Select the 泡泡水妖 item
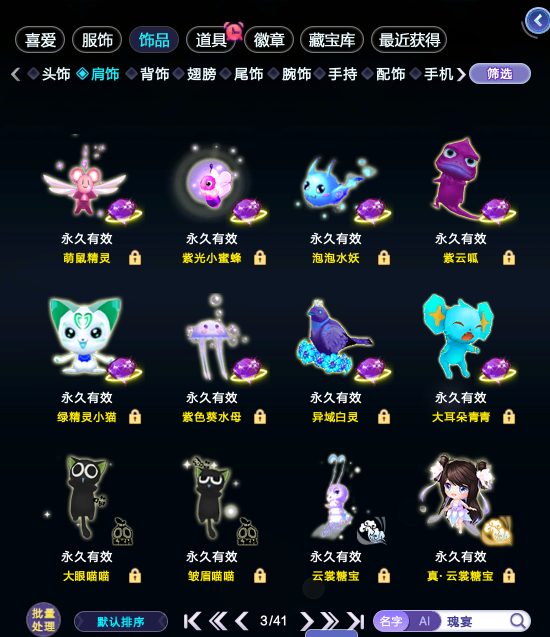The image size is (550, 637). [x=336, y=200]
